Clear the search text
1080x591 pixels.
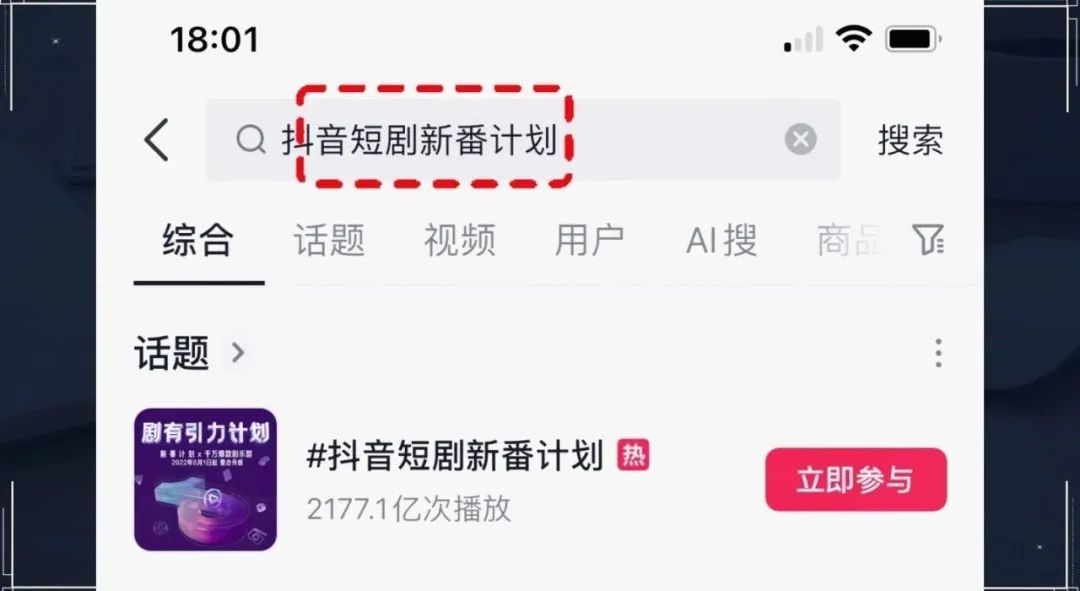[x=800, y=140]
